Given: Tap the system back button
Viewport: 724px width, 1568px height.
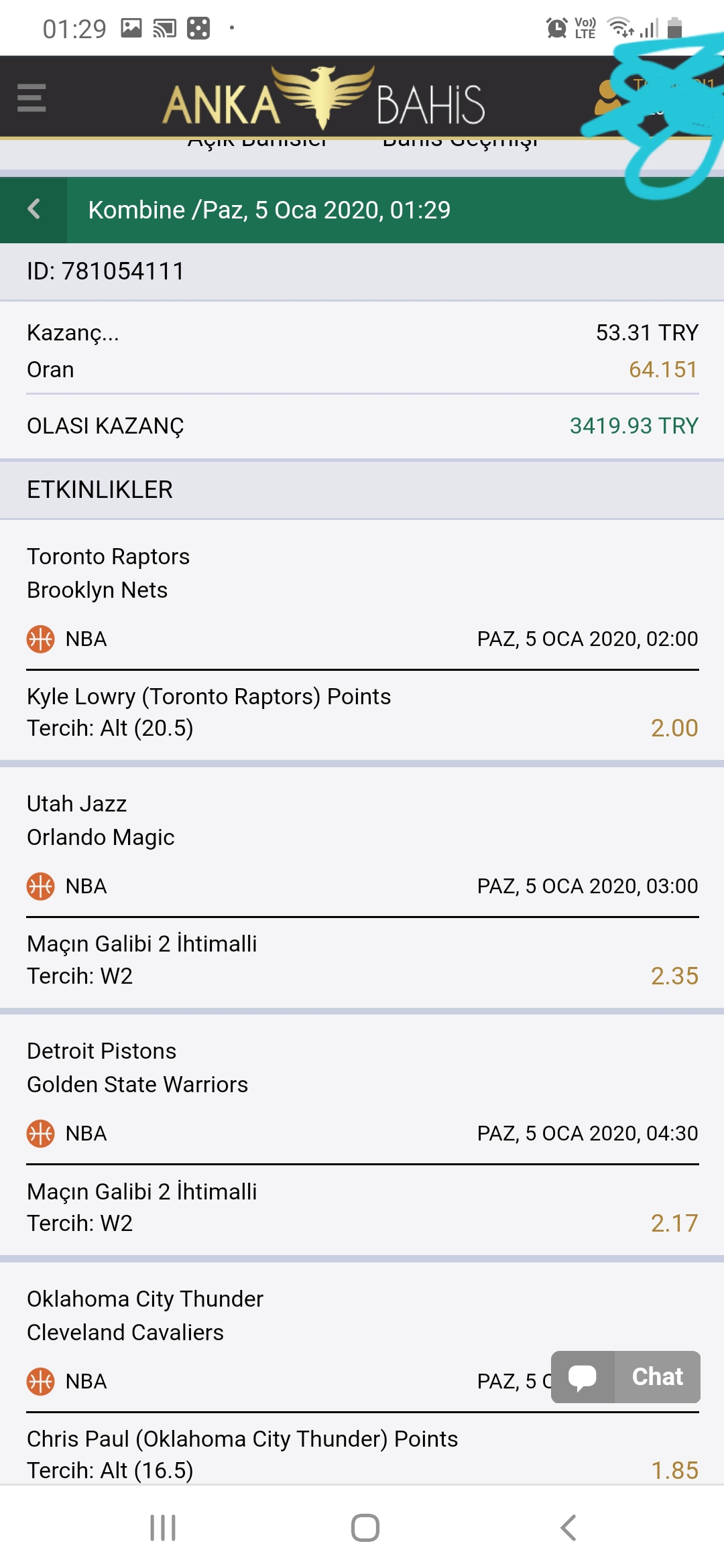Looking at the screenshot, I should pos(568,1528).
